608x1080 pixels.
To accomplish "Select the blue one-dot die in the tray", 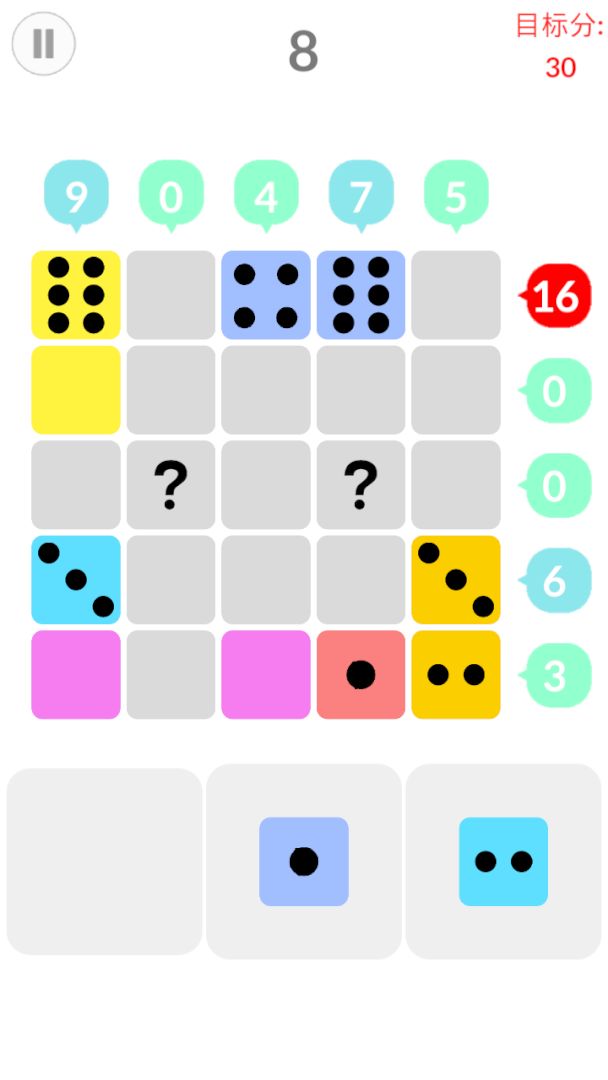I will 304,861.
